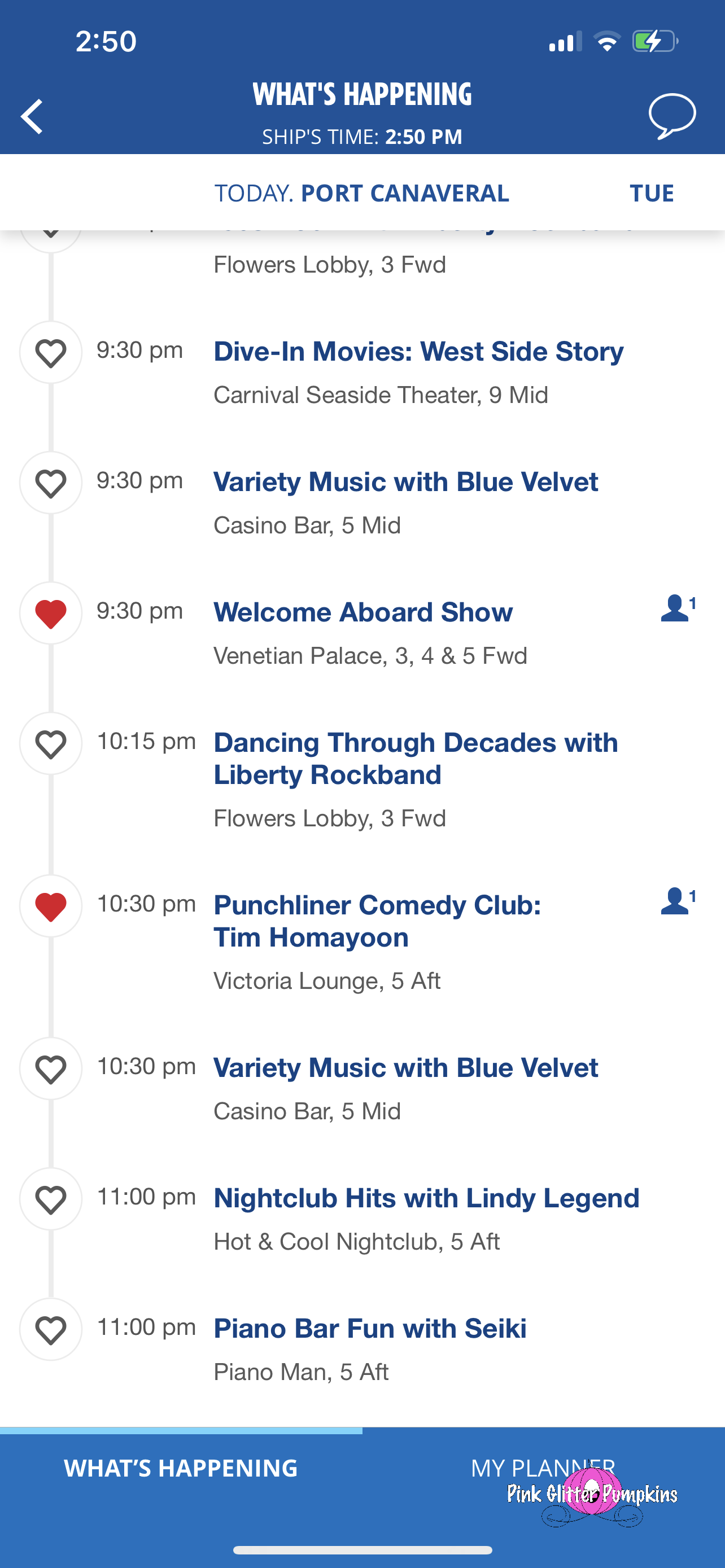Open the Welcome Aboard Show event
This screenshot has height=1568, width=725.
click(x=363, y=612)
